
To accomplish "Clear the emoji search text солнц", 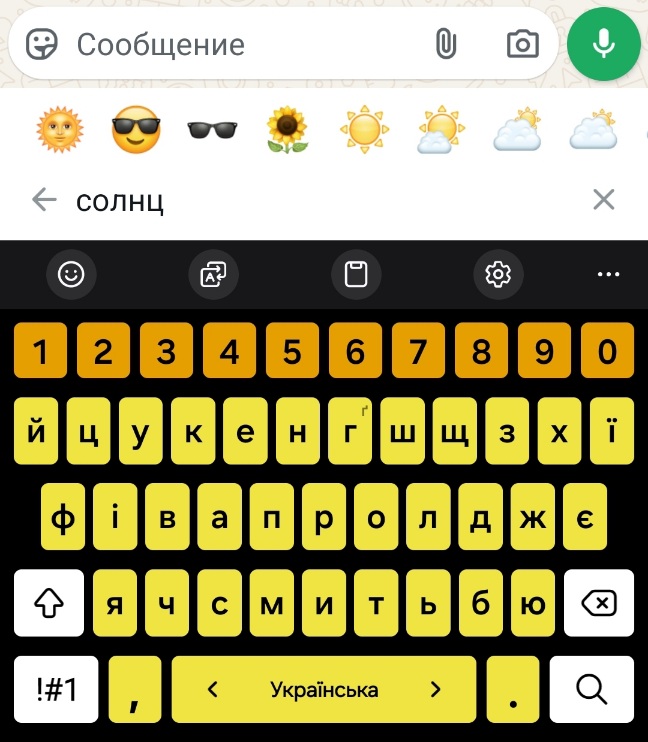I will click(603, 200).
